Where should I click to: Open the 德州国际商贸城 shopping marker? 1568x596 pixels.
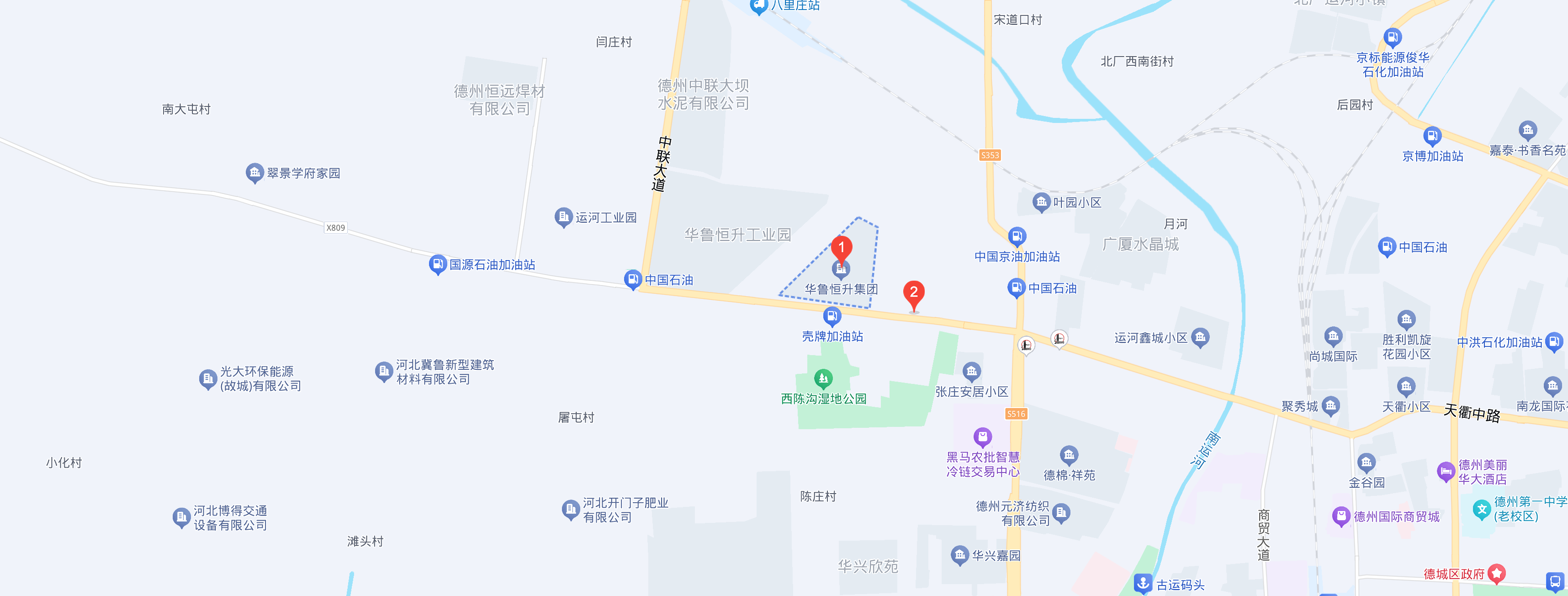tap(1340, 516)
